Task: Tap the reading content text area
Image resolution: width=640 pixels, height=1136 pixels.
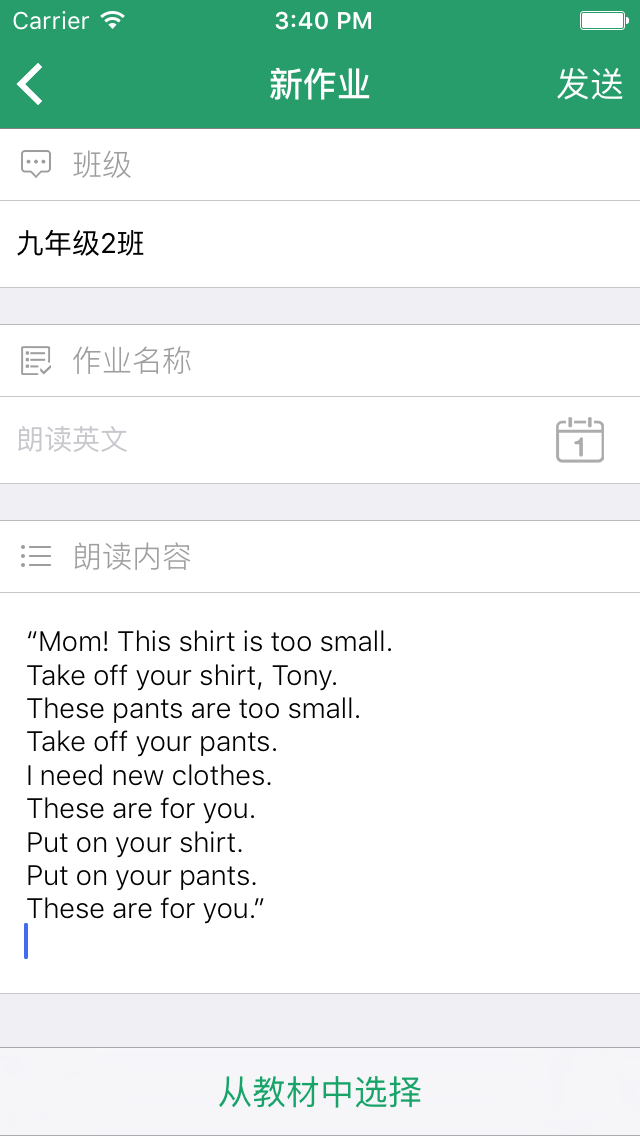Action: coord(320,790)
